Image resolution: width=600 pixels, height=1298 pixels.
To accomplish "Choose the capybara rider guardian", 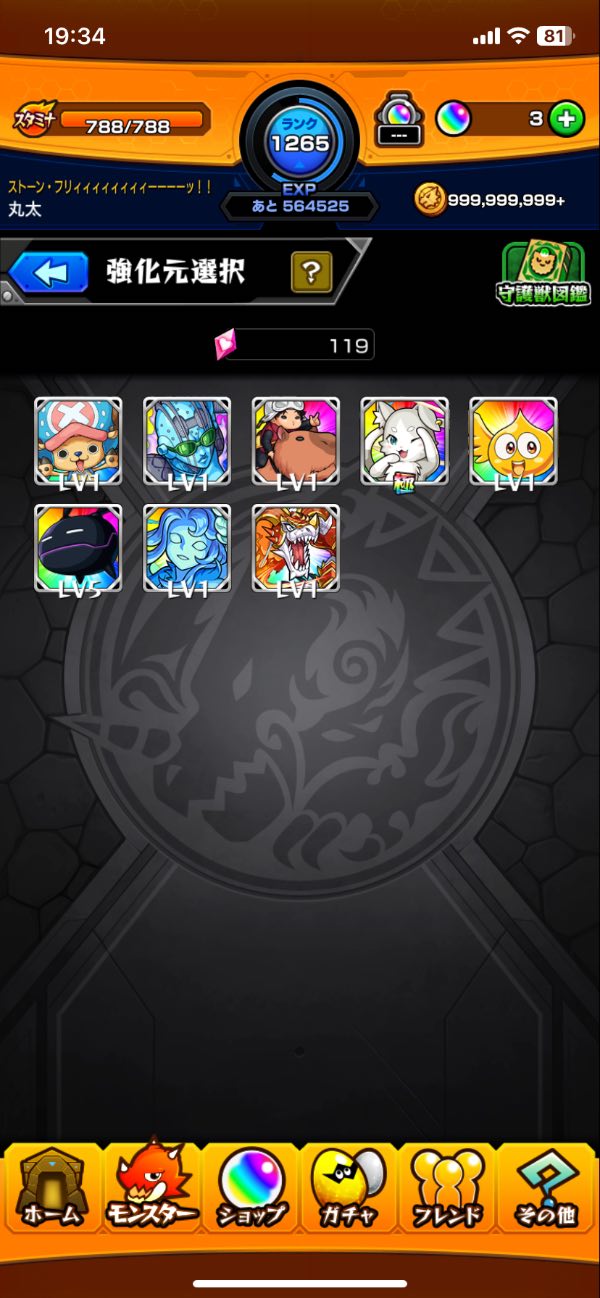I will point(296,441).
